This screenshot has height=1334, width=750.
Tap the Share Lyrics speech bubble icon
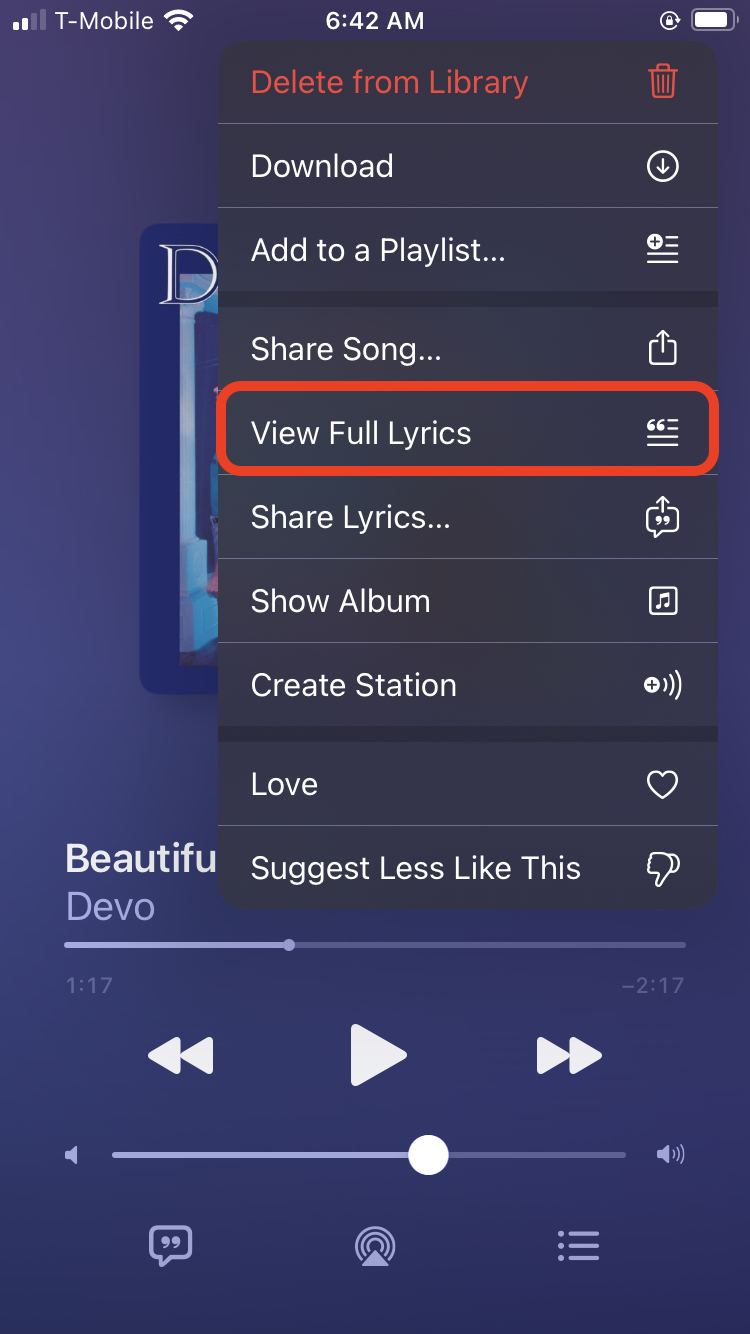pos(662,516)
